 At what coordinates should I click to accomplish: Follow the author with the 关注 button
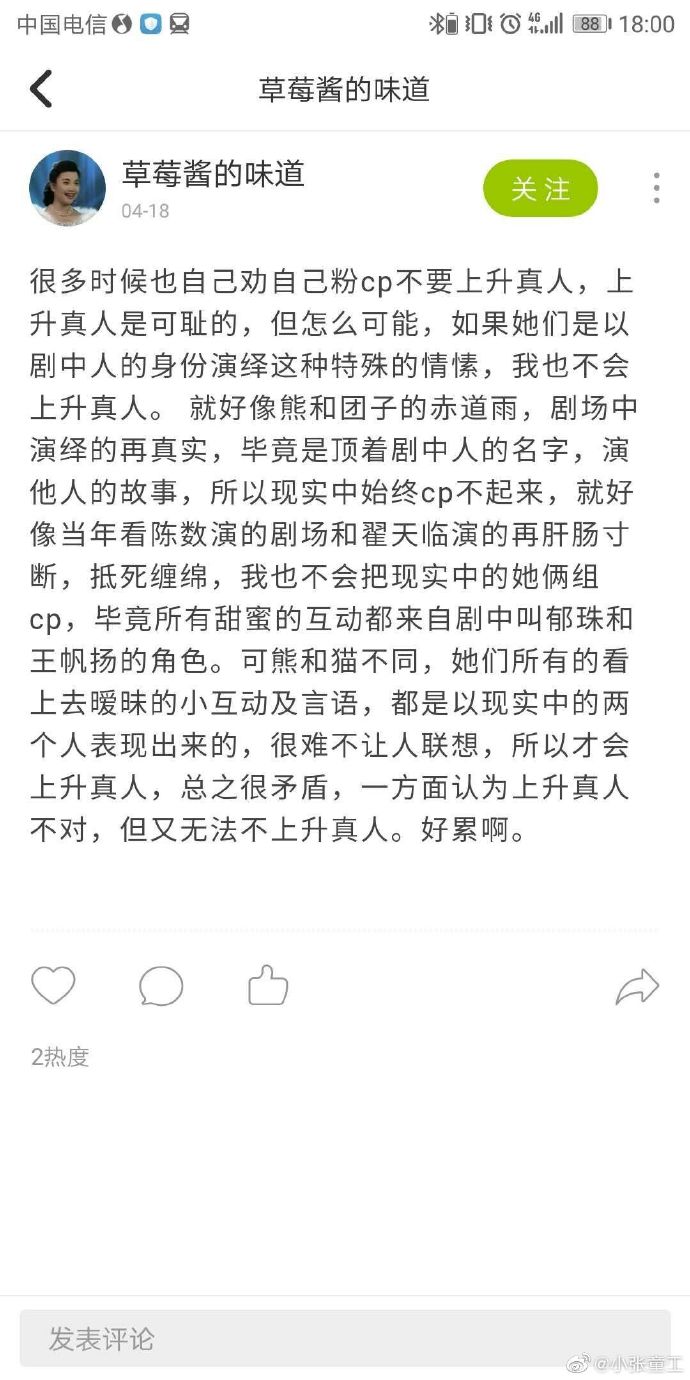tap(540, 188)
